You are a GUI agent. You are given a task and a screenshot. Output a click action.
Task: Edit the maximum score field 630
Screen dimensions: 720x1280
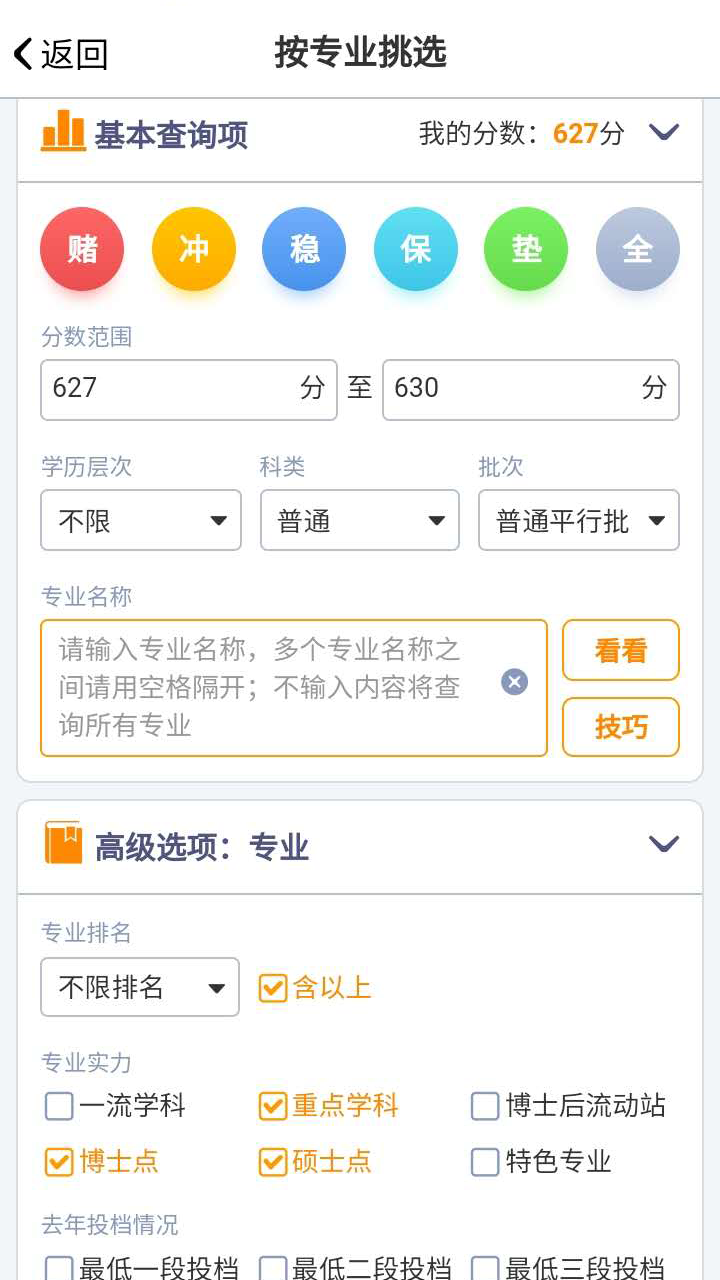pos(510,389)
